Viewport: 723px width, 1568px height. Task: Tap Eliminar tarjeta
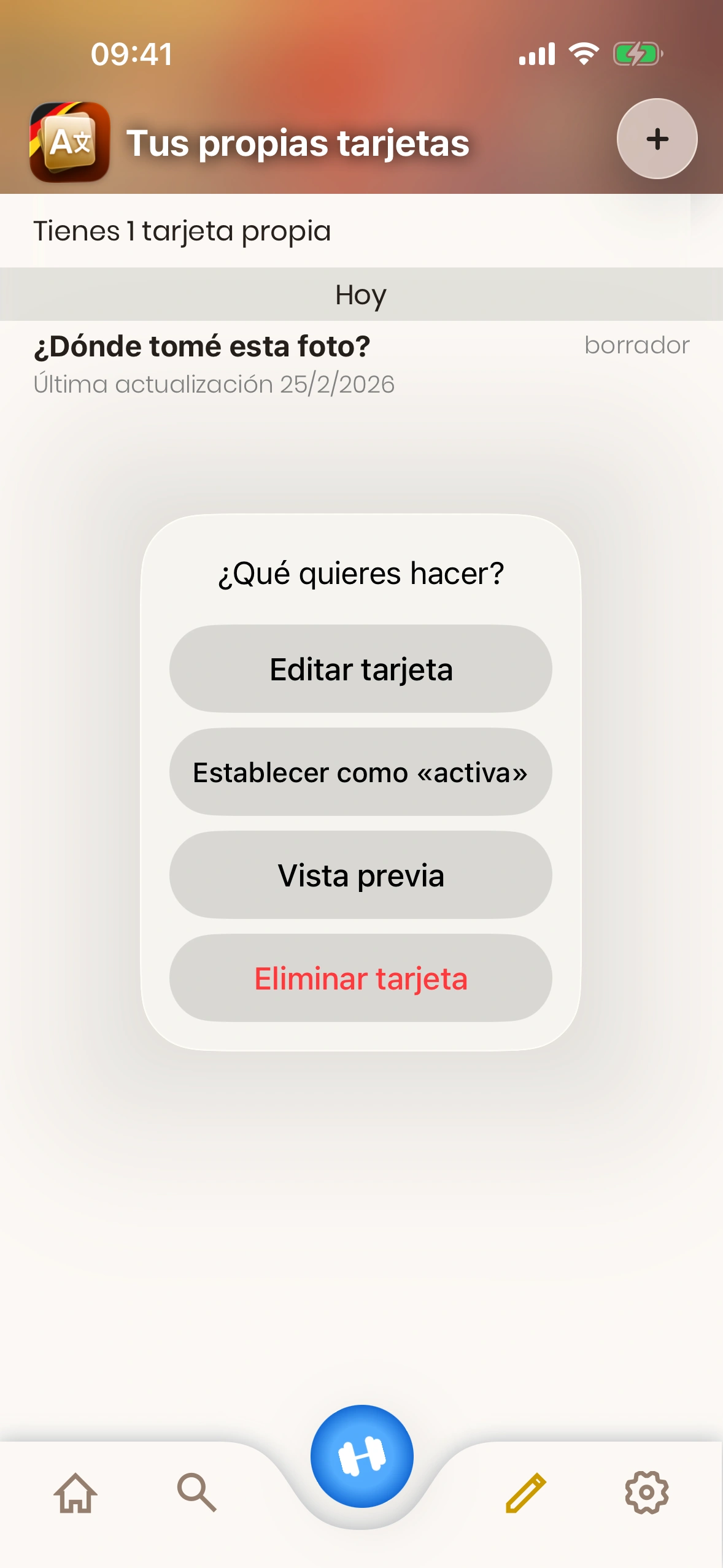click(361, 978)
